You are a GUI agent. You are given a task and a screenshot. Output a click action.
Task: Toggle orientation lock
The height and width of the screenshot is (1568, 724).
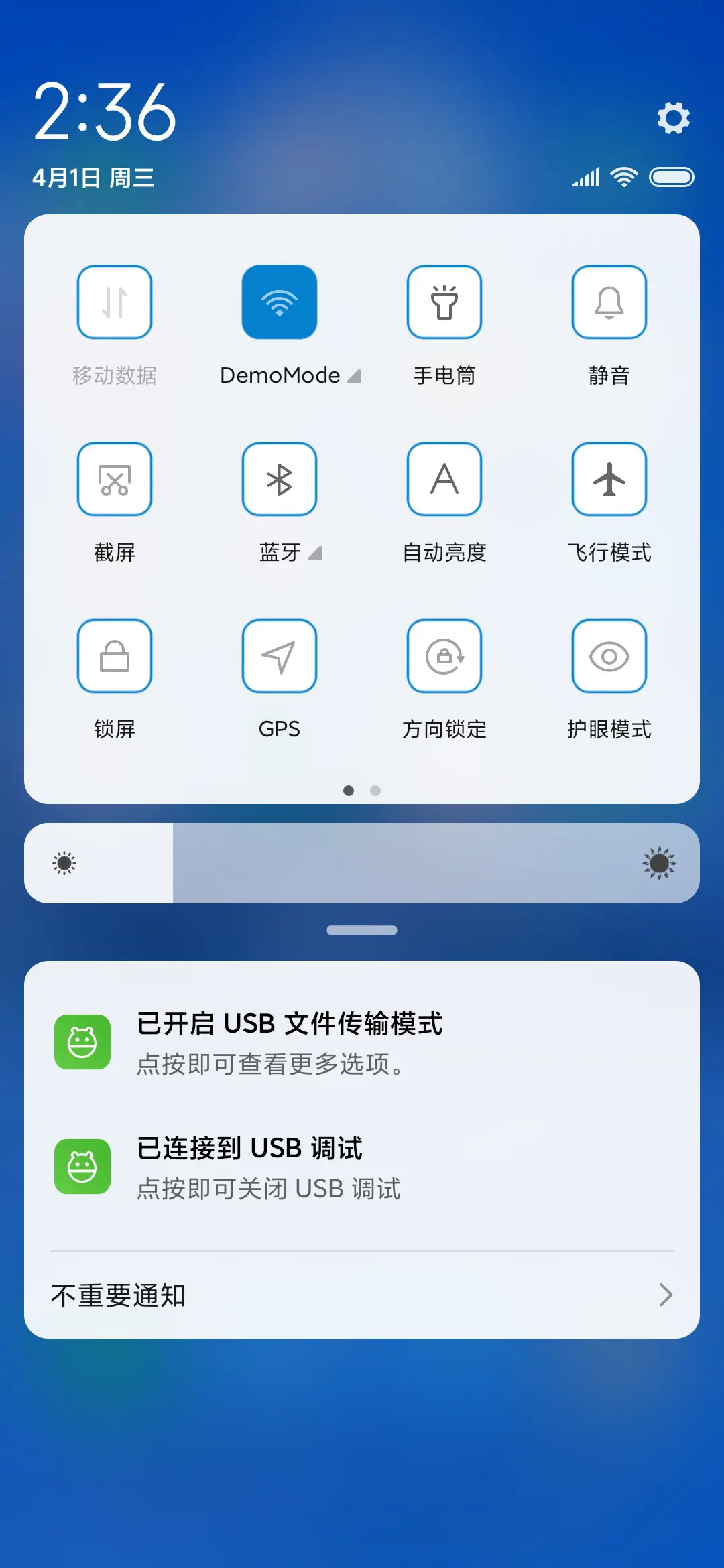444,656
